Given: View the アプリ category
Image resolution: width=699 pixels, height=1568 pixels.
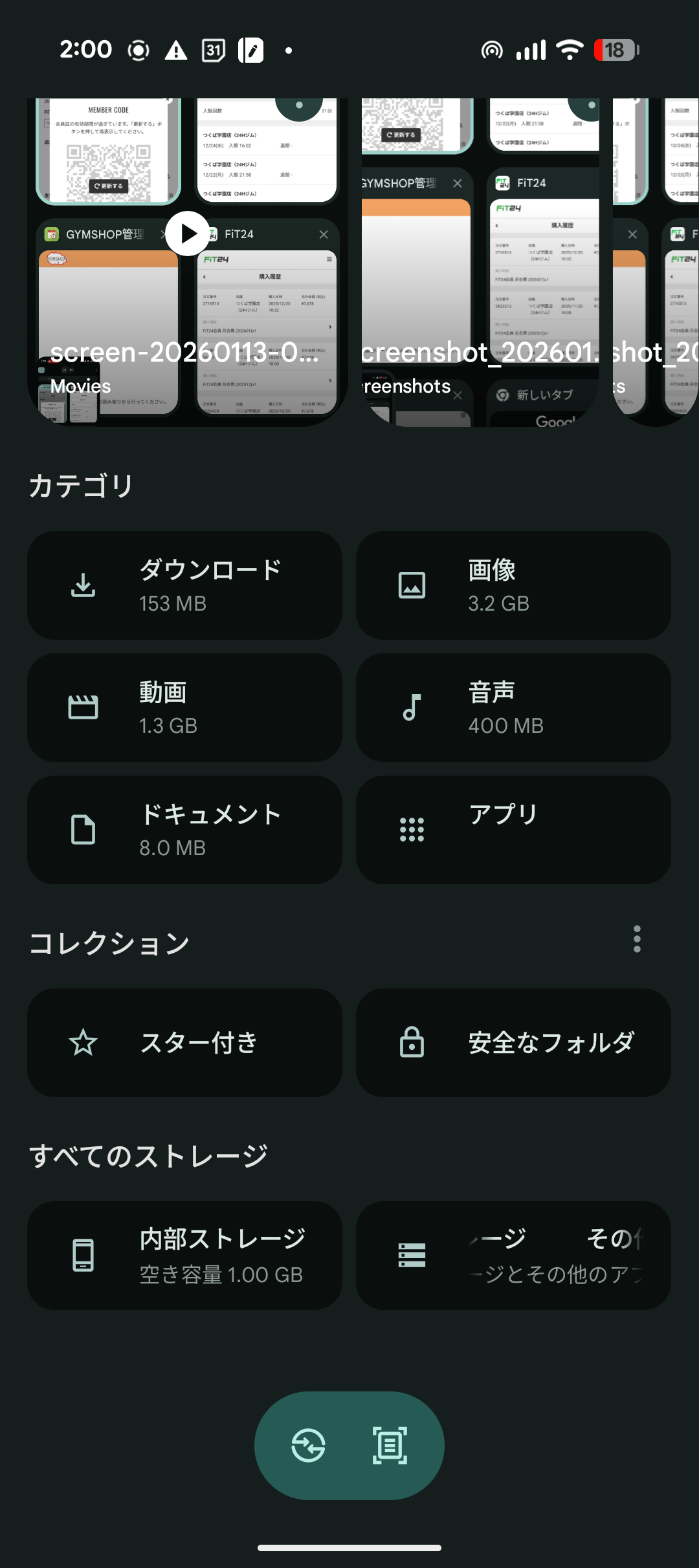Looking at the screenshot, I should coord(513,830).
